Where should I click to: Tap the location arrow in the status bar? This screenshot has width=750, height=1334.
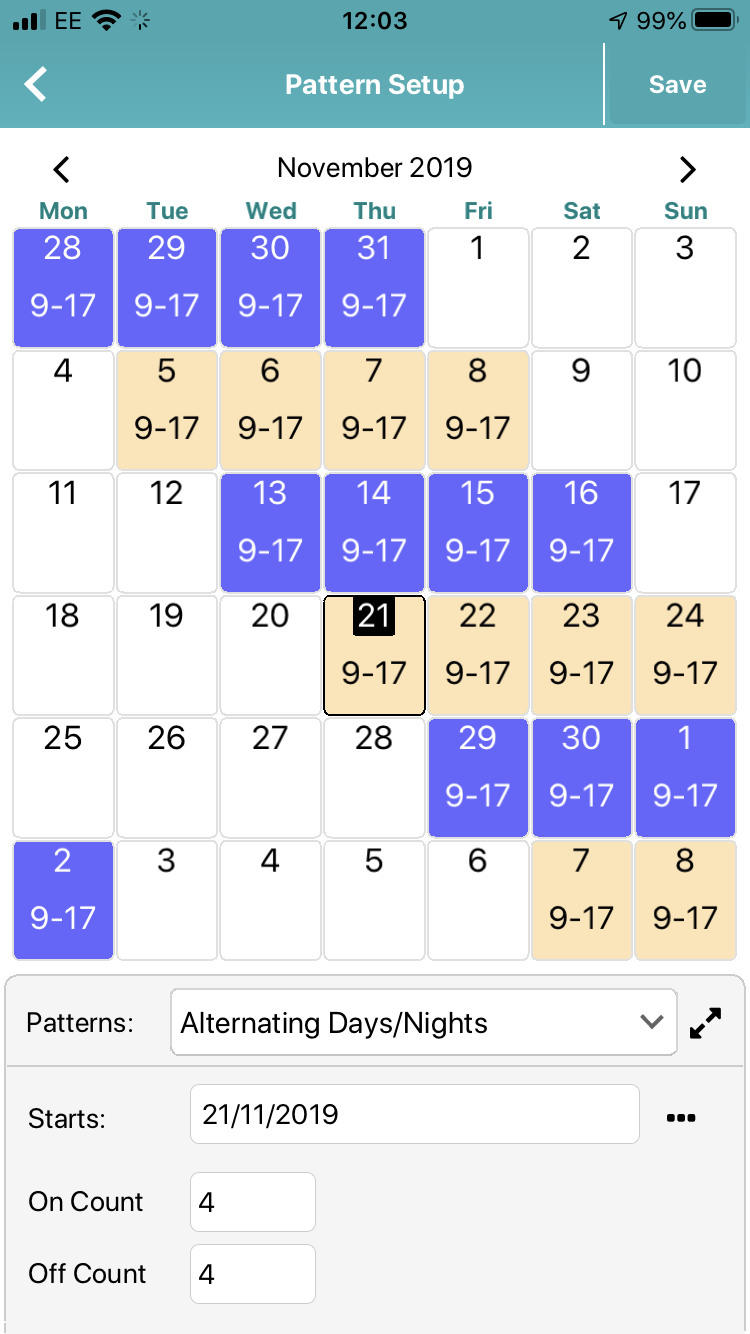click(620, 19)
